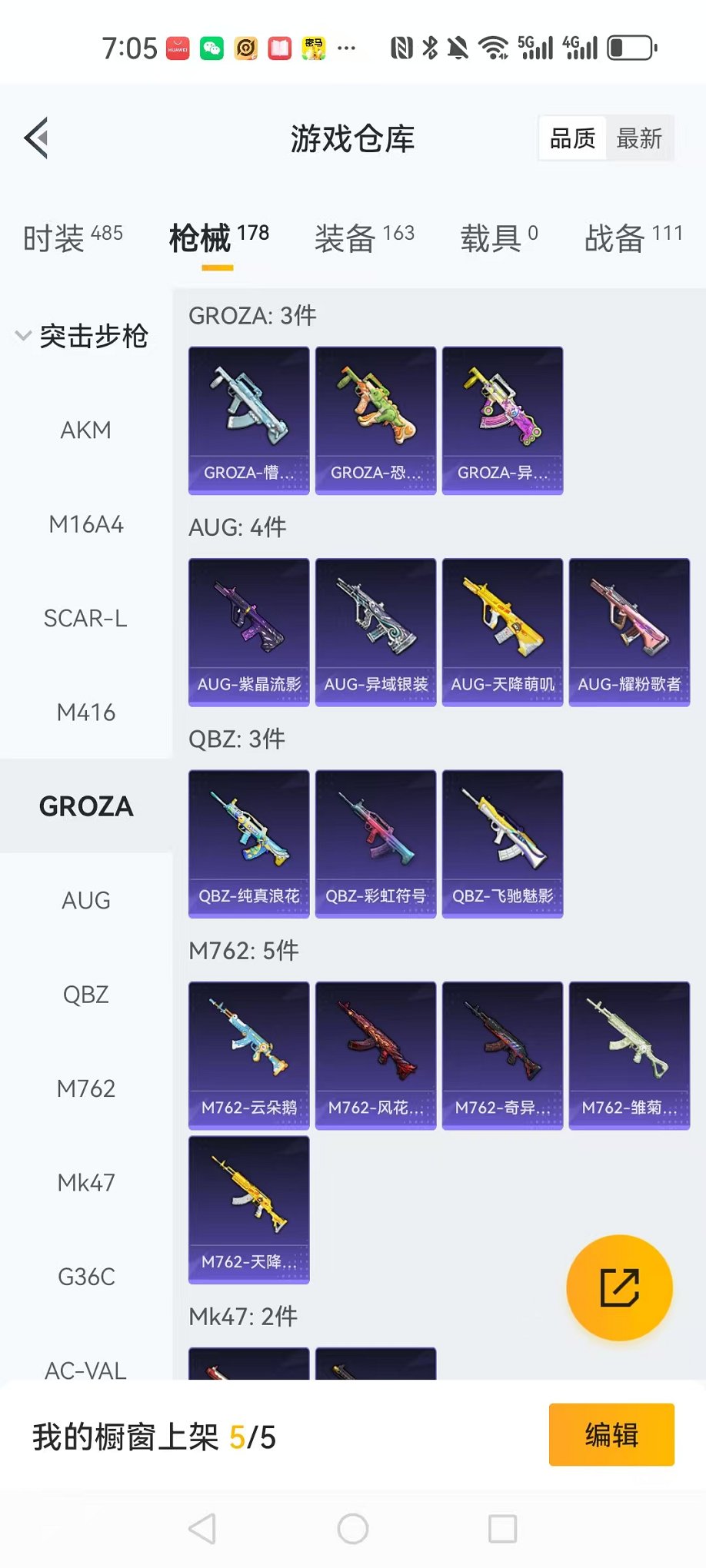View the M762-云朵鹅 skin

[x=249, y=1055]
